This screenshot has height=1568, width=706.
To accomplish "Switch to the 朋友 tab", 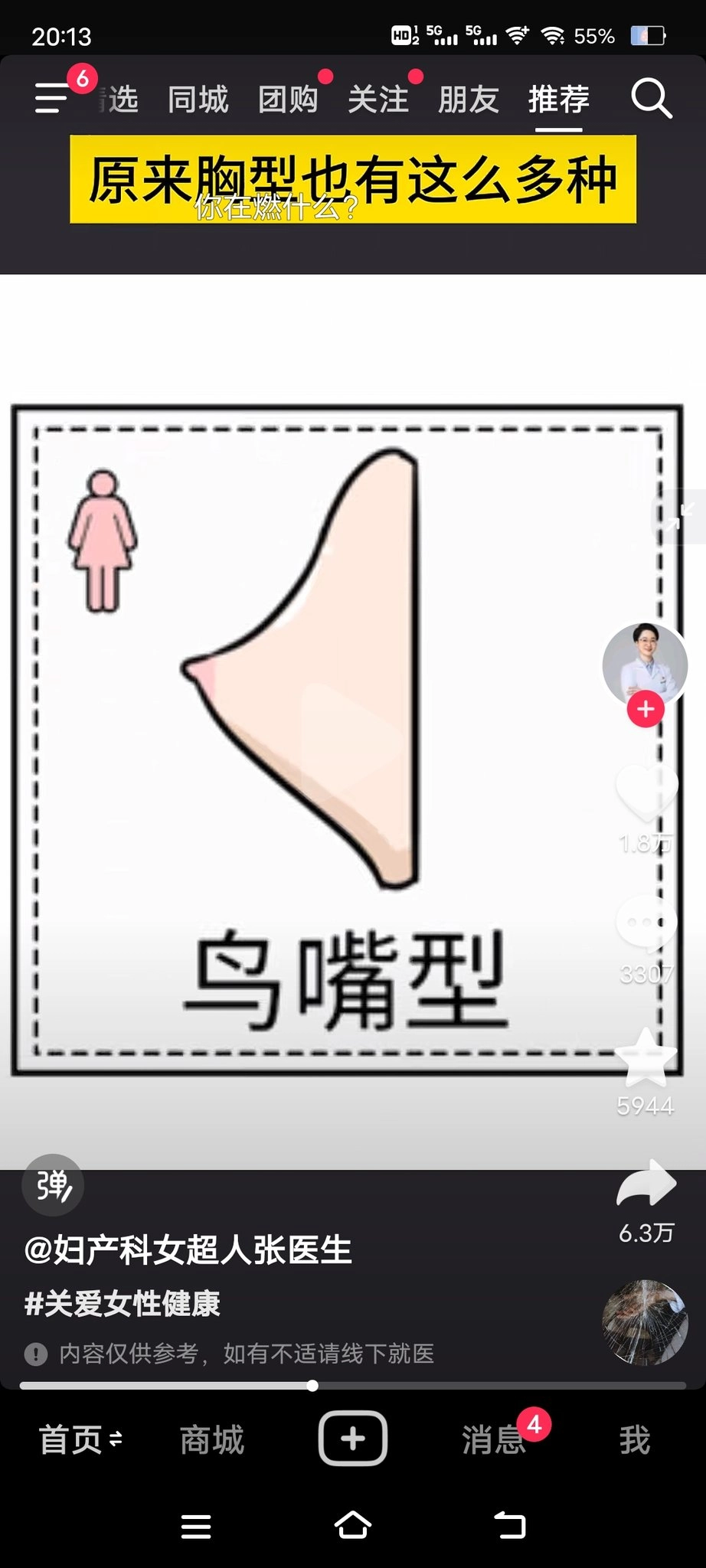I will click(x=469, y=100).
